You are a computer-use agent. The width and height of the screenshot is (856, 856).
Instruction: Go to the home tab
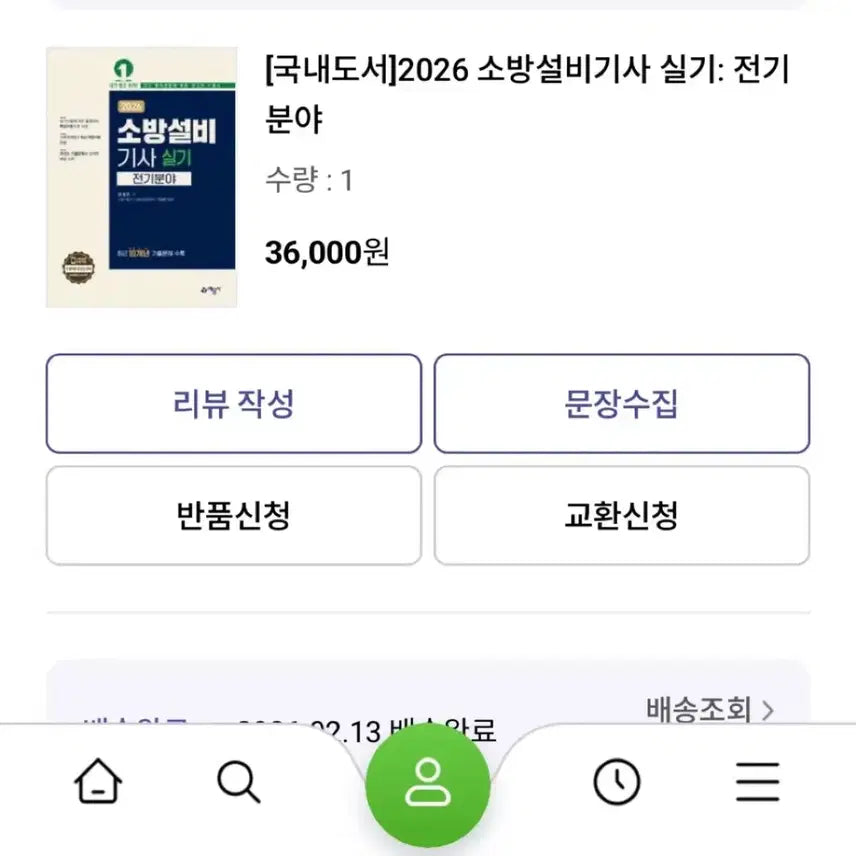98,781
